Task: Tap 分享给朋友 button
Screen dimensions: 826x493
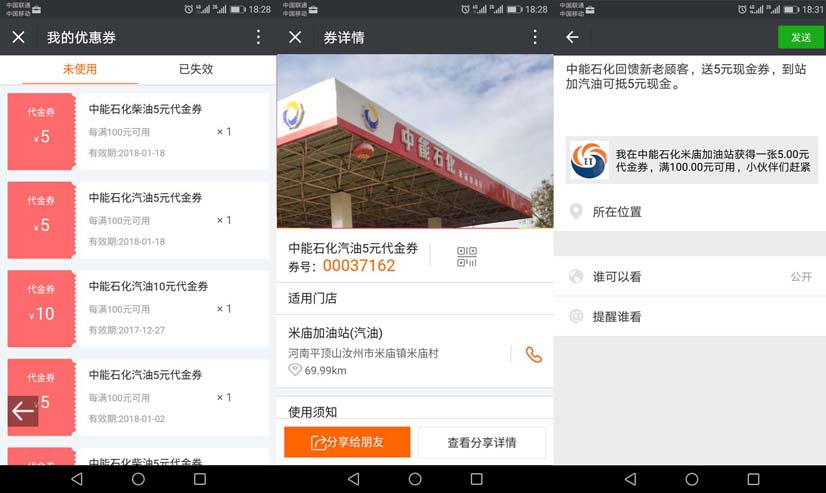Action: point(347,442)
